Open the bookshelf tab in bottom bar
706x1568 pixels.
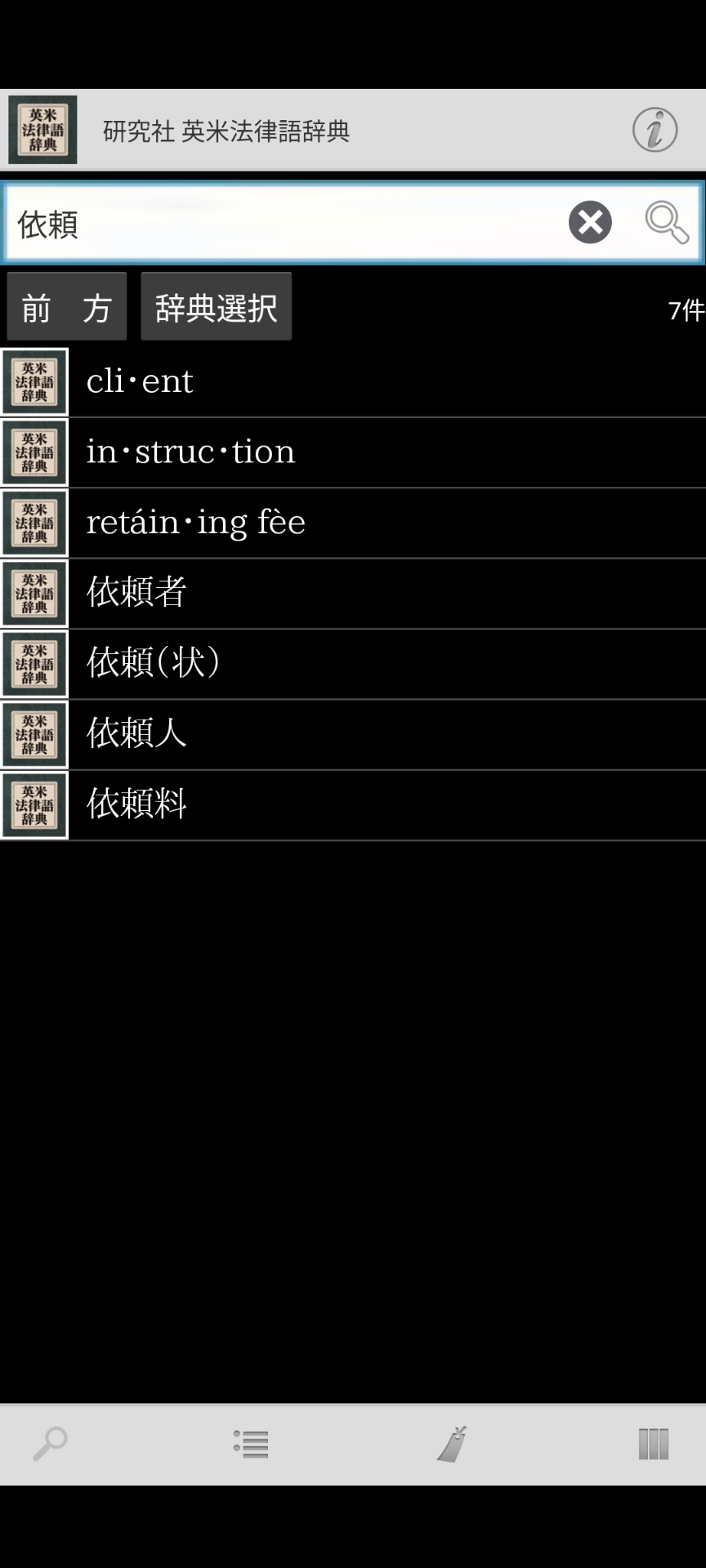[x=653, y=1443]
